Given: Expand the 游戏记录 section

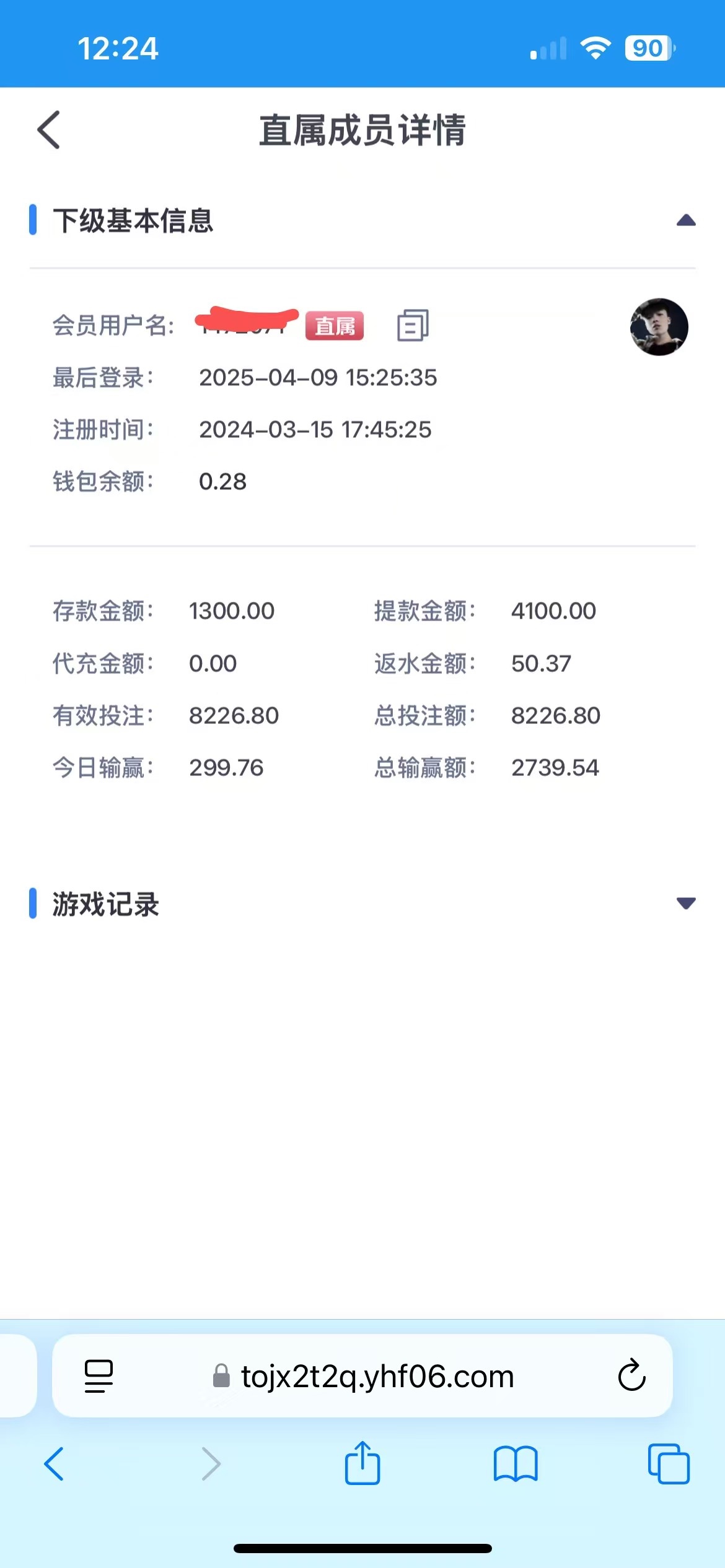Looking at the screenshot, I should point(685,904).
